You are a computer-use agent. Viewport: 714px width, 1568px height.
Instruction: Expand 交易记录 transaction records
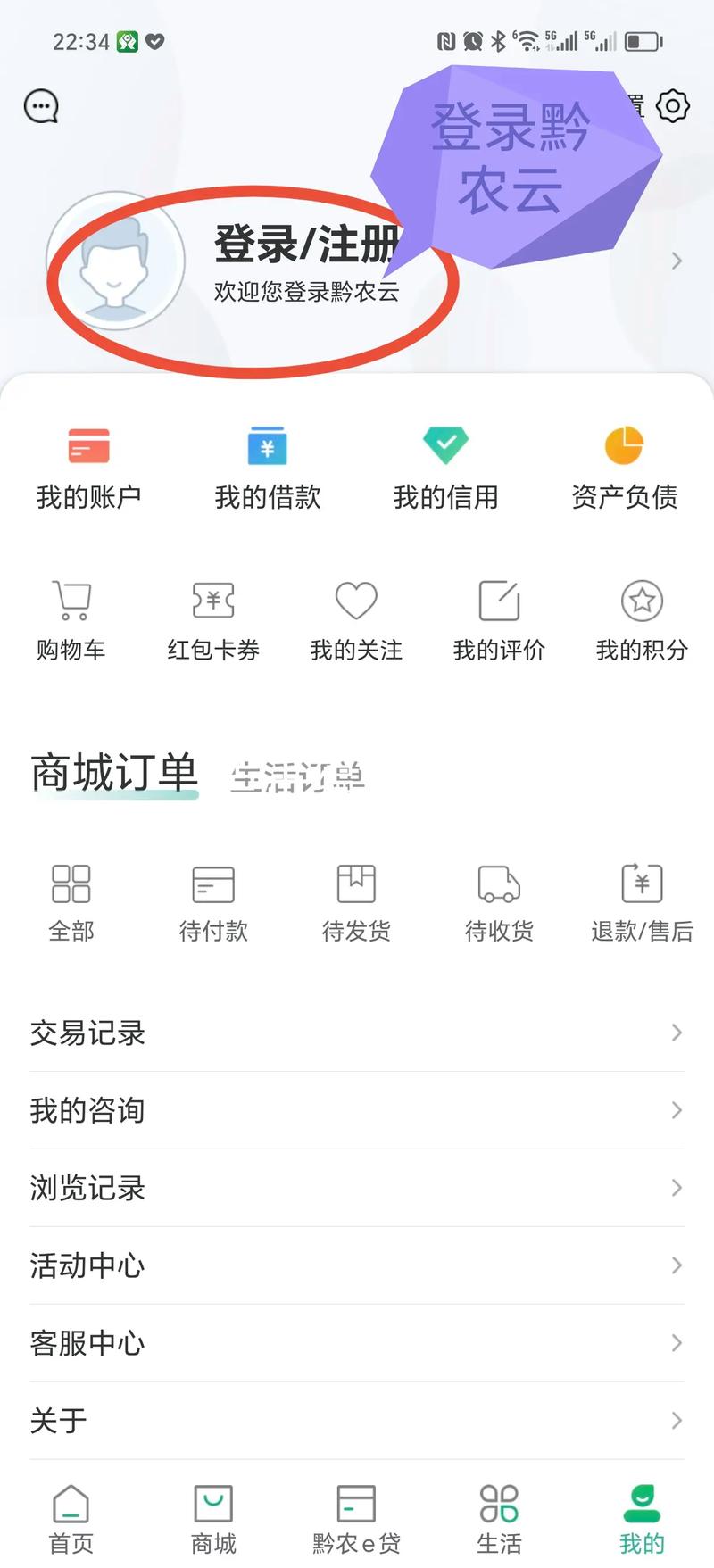click(x=87, y=1033)
